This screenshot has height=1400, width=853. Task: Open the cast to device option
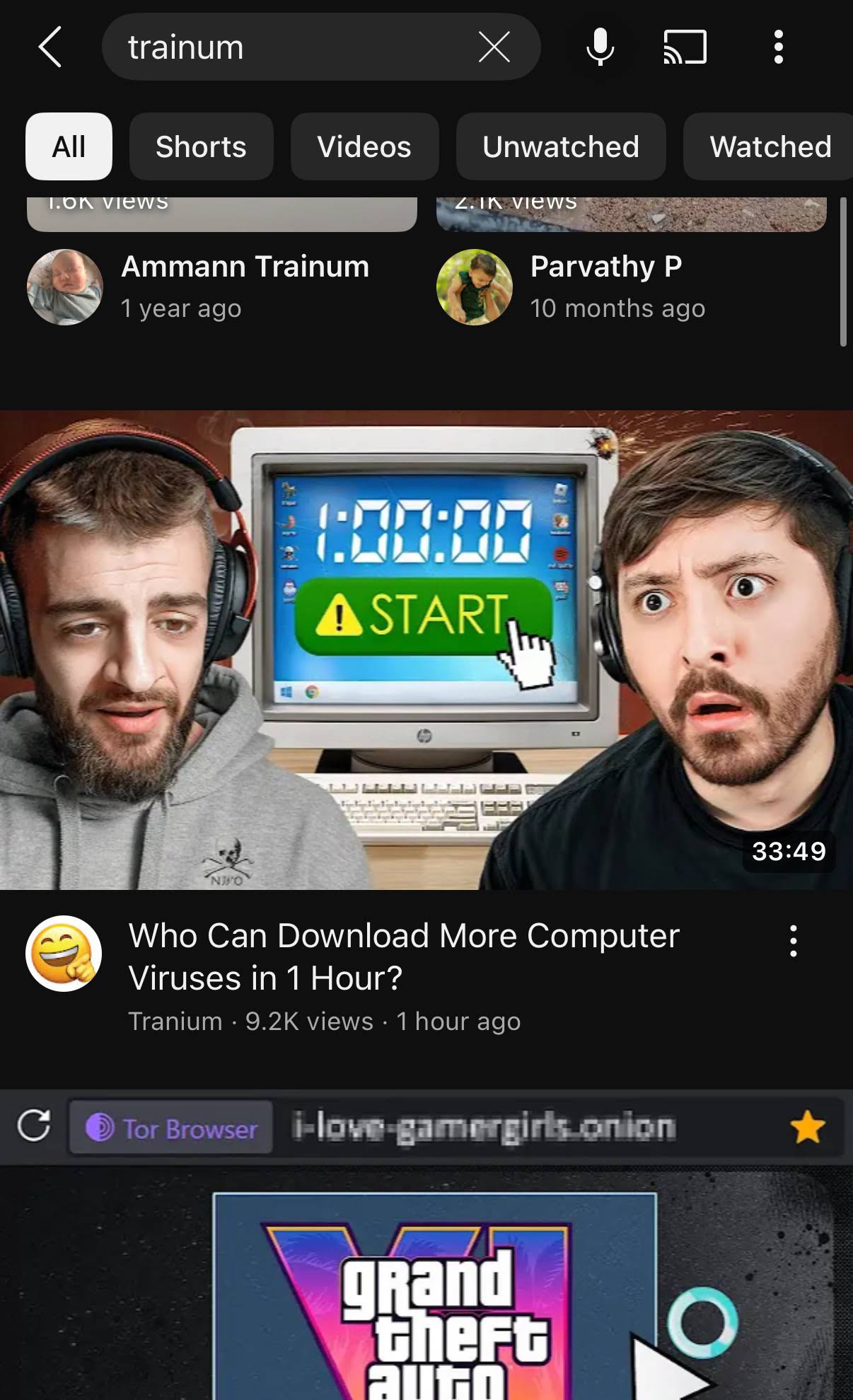pyautogui.click(x=685, y=47)
